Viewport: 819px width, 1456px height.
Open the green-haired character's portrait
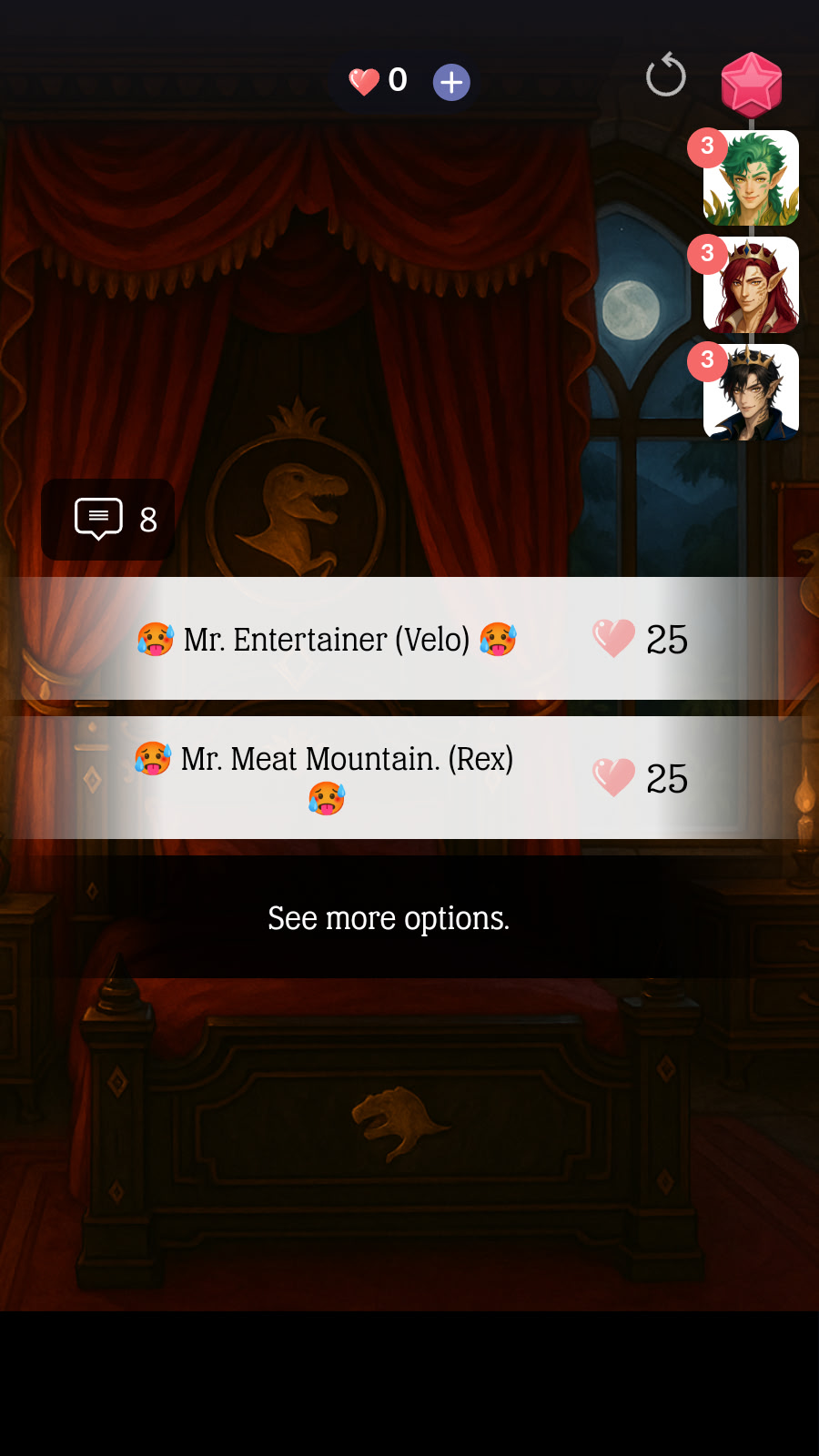point(751,178)
